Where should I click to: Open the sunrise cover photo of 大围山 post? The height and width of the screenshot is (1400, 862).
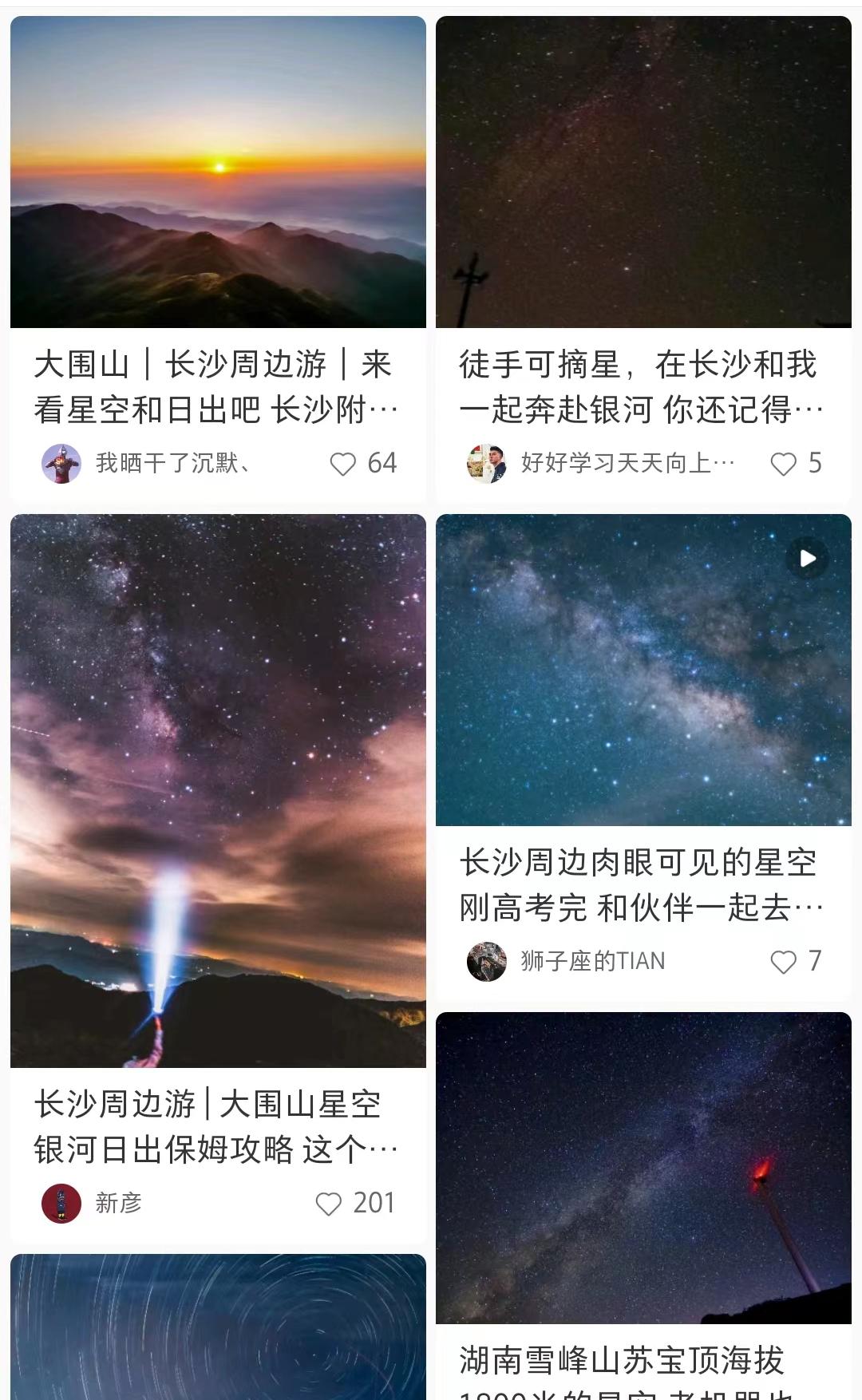[215, 172]
